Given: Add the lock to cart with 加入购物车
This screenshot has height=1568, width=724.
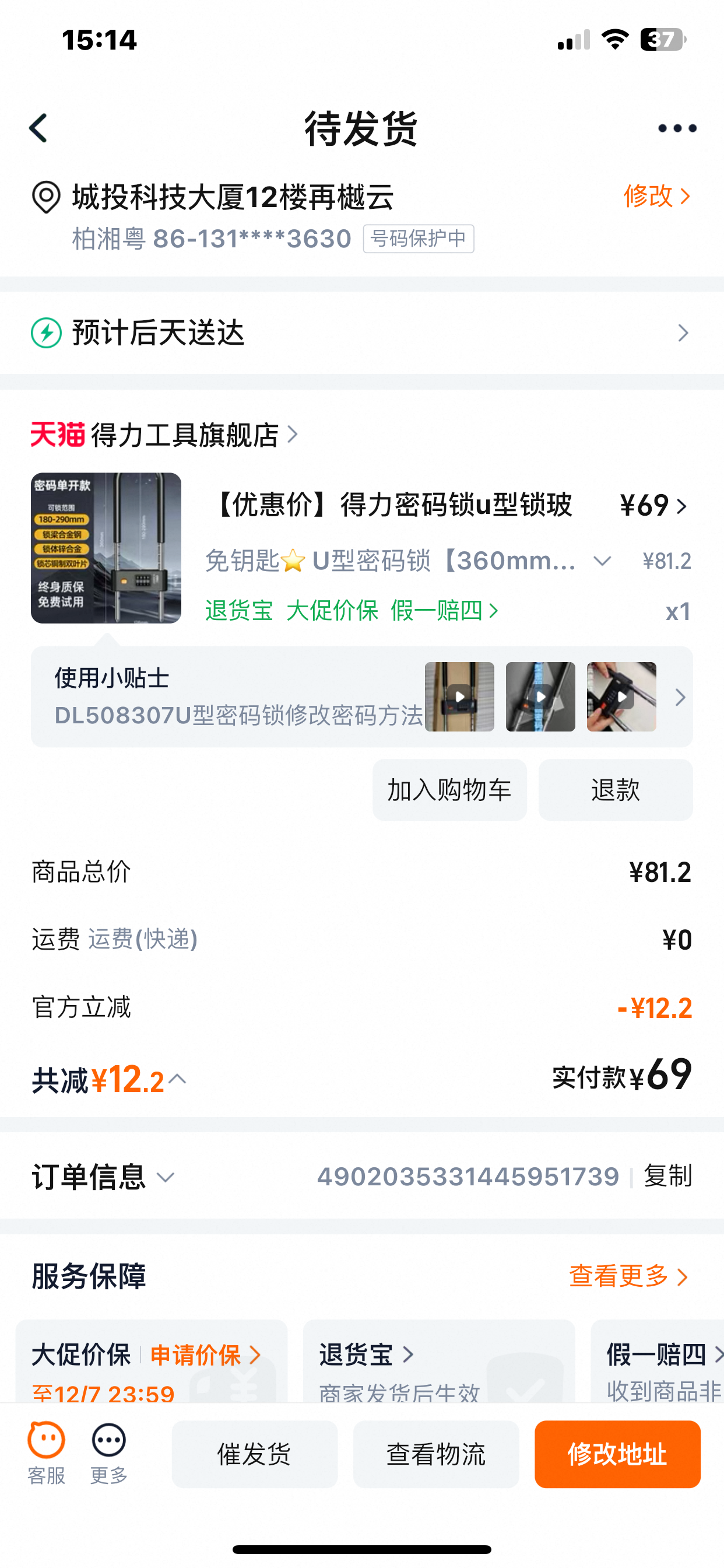Looking at the screenshot, I should pyautogui.click(x=449, y=790).
